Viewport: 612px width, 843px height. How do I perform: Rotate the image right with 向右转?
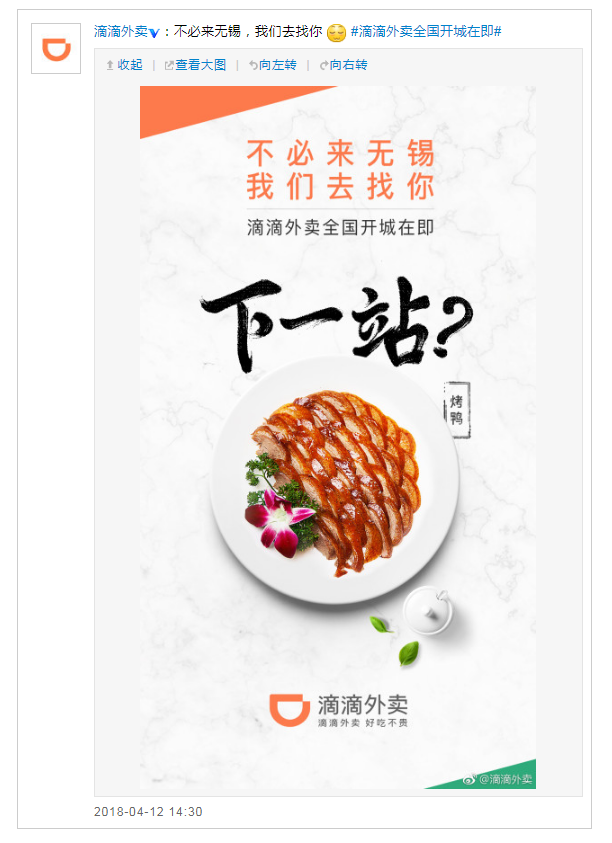tap(344, 65)
